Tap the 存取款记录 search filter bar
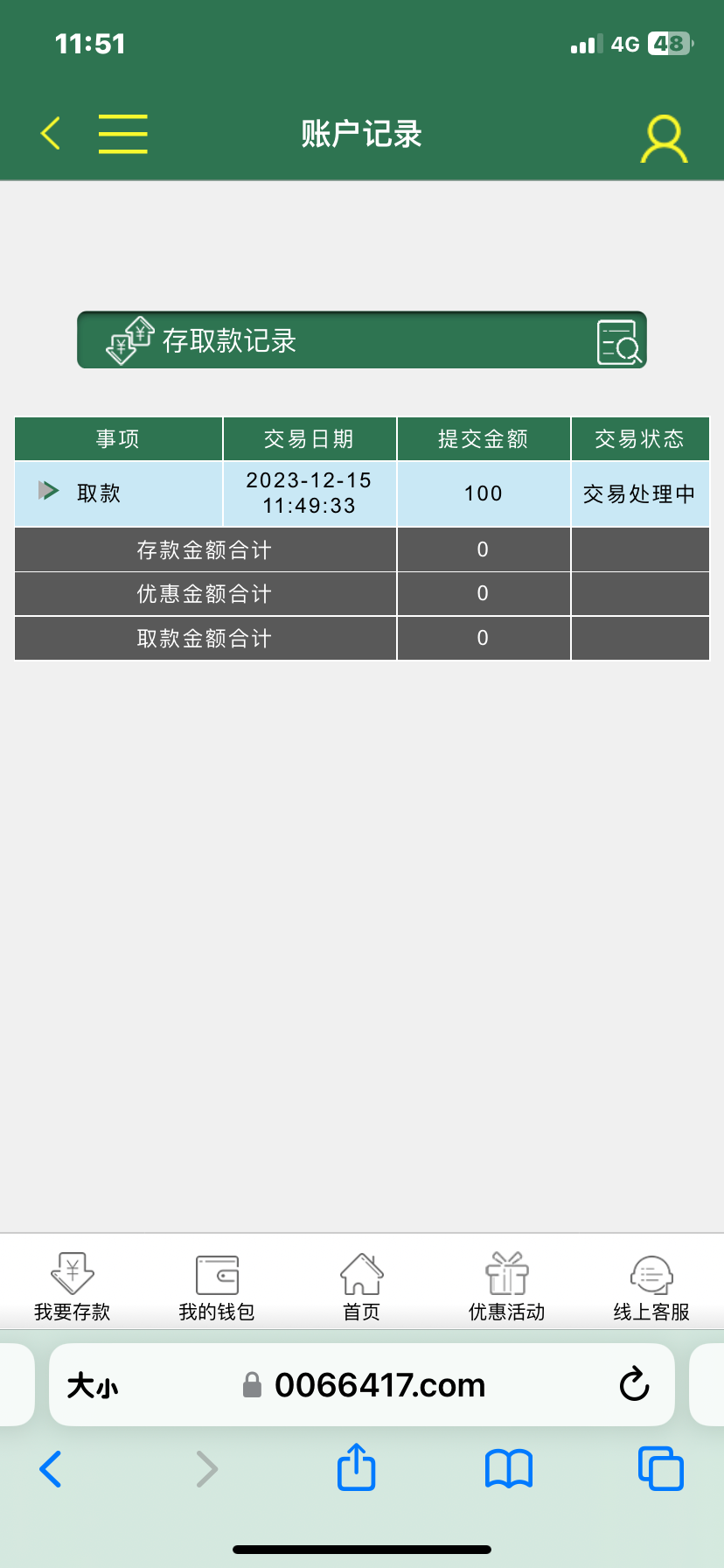This screenshot has width=724, height=1568. (361, 340)
